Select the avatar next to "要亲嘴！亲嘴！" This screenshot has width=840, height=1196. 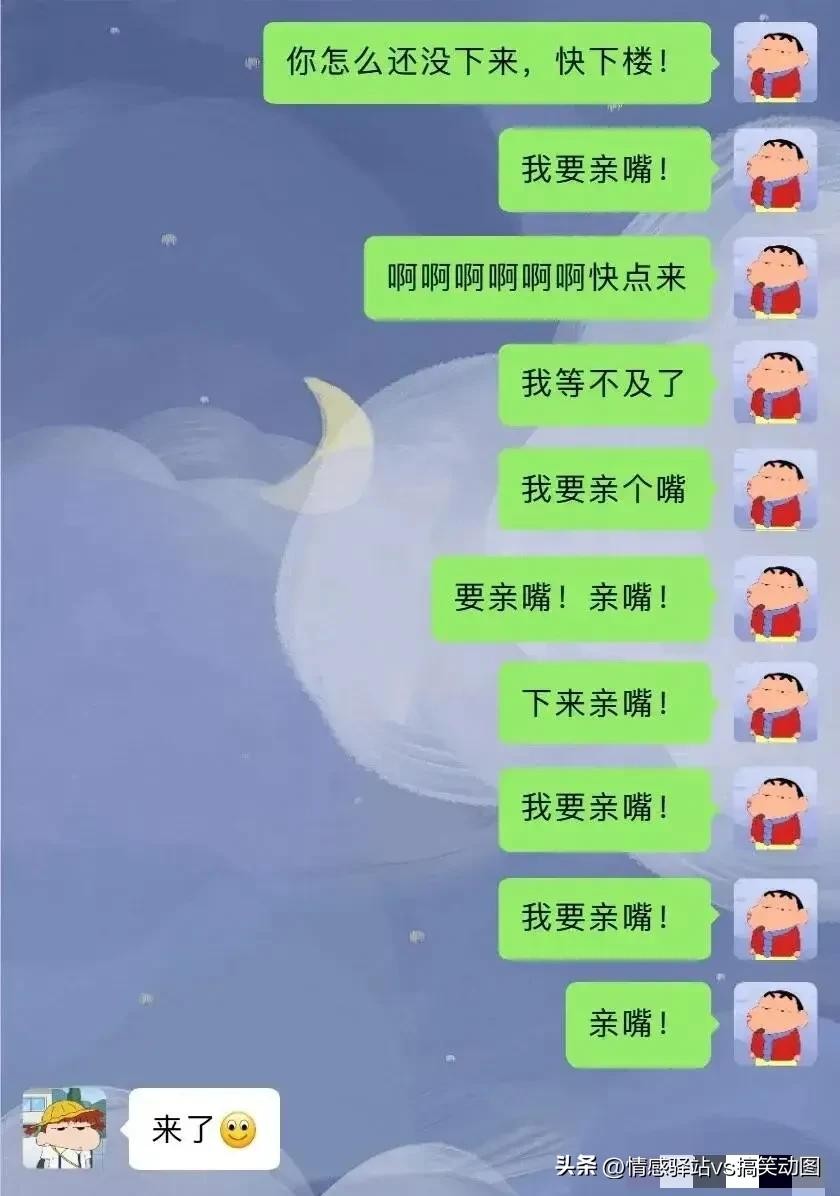[x=775, y=598]
